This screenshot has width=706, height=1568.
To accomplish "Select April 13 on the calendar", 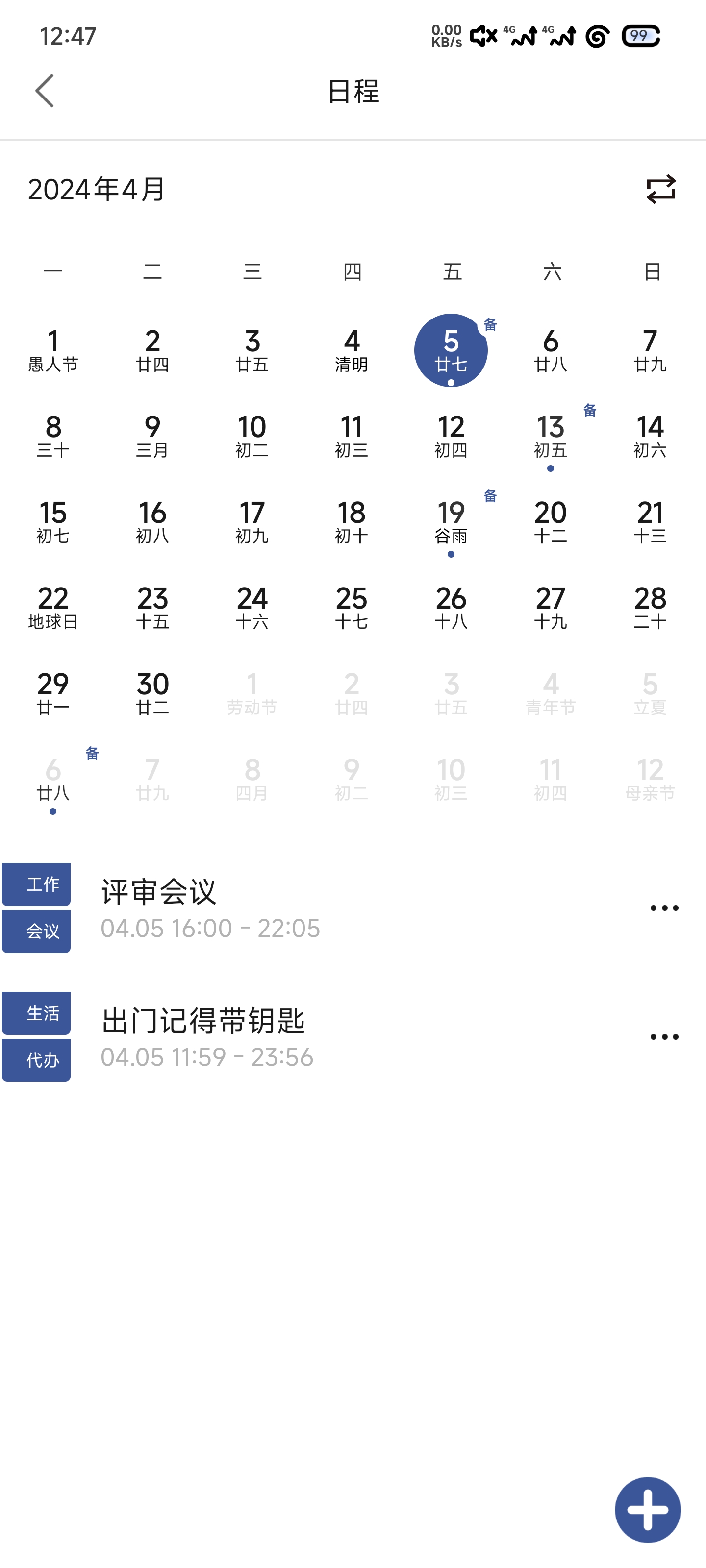I will 551,436.
